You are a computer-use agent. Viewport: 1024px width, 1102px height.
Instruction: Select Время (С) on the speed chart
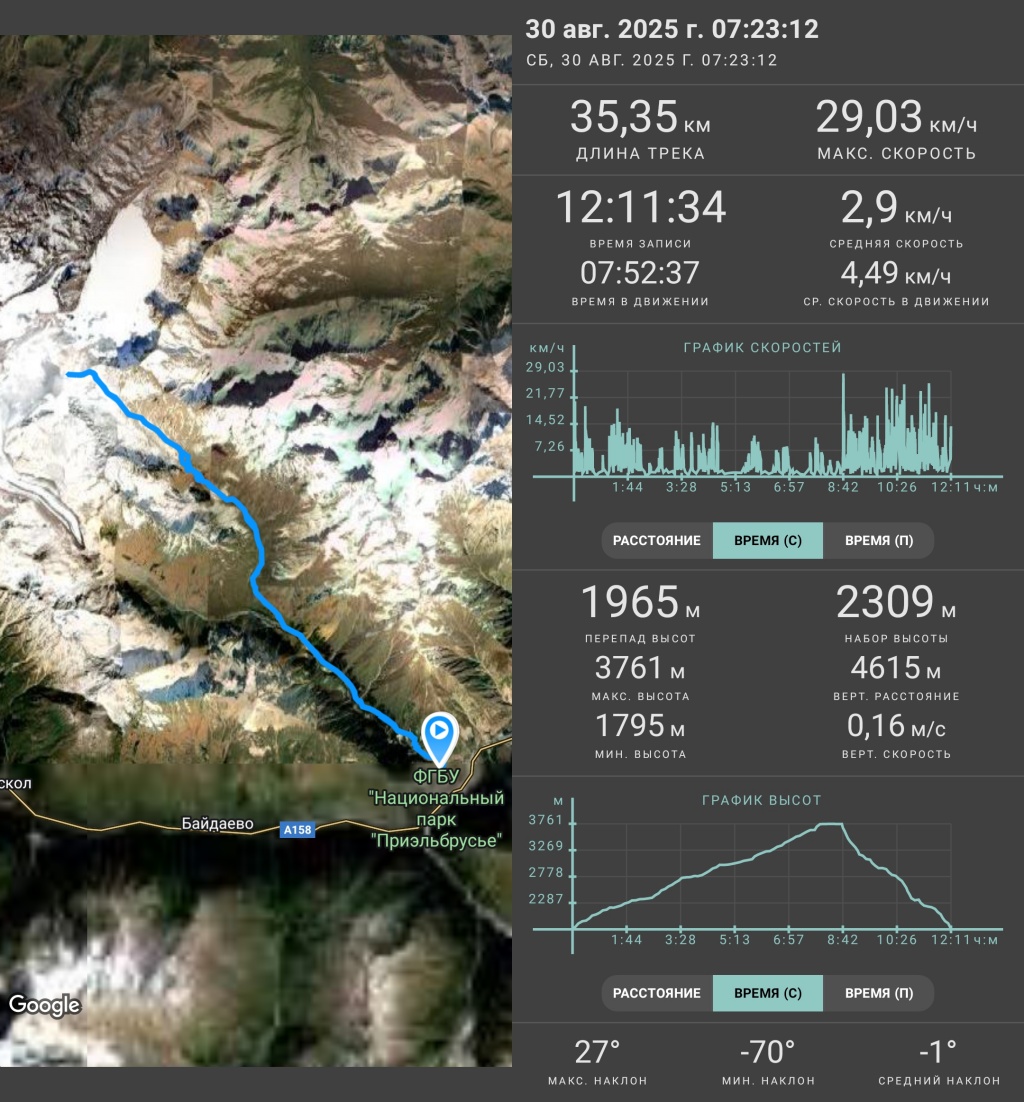[768, 540]
